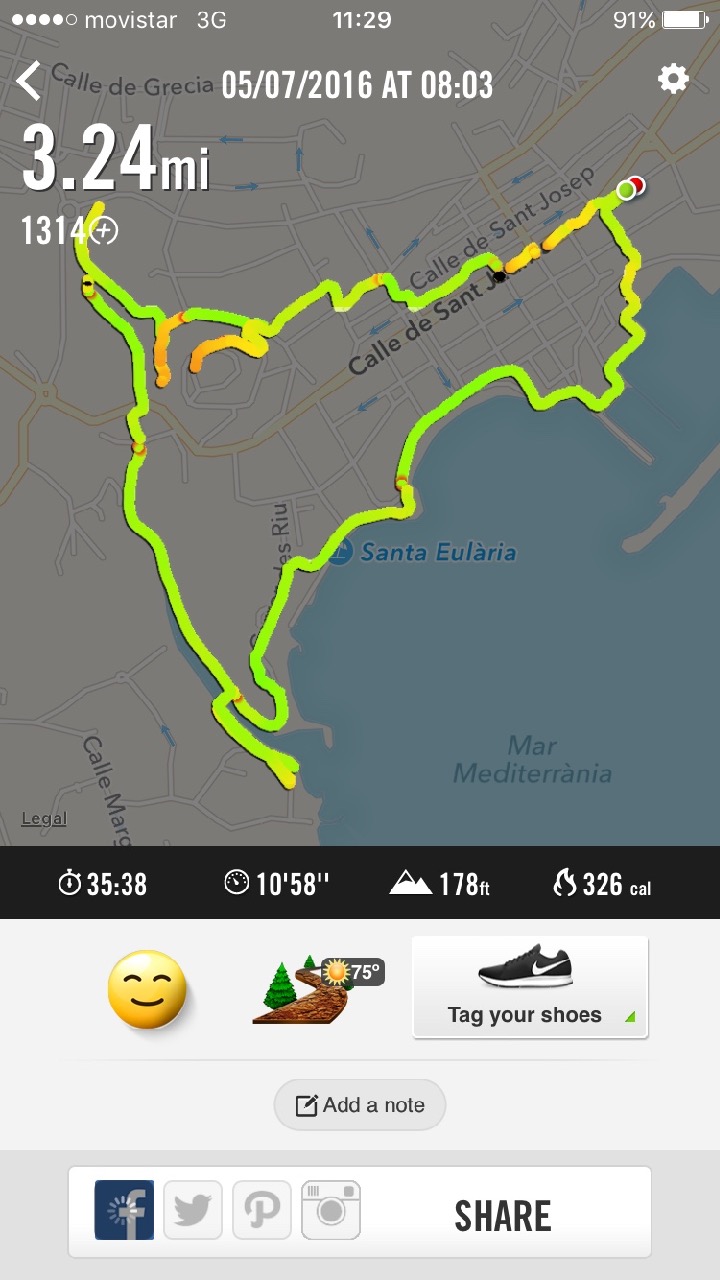
Task: Select Instagram camera sharing icon
Action: click(331, 1210)
